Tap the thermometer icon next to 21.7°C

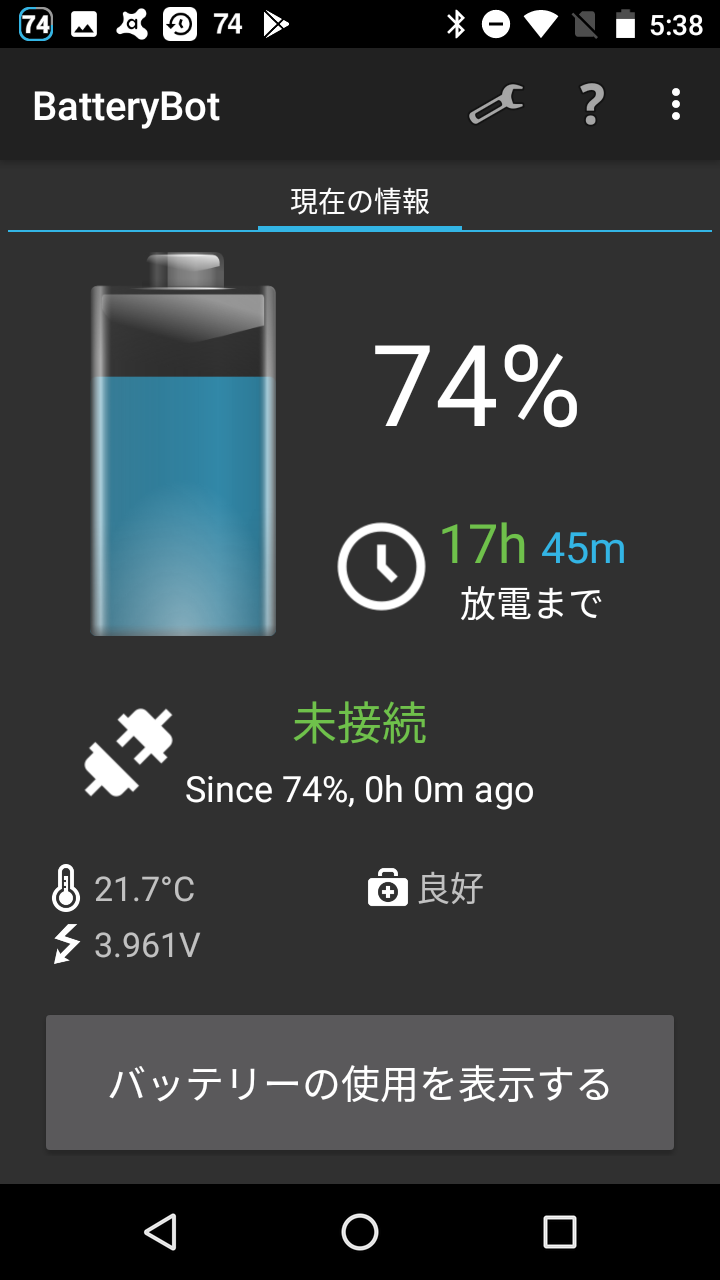[64, 888]
